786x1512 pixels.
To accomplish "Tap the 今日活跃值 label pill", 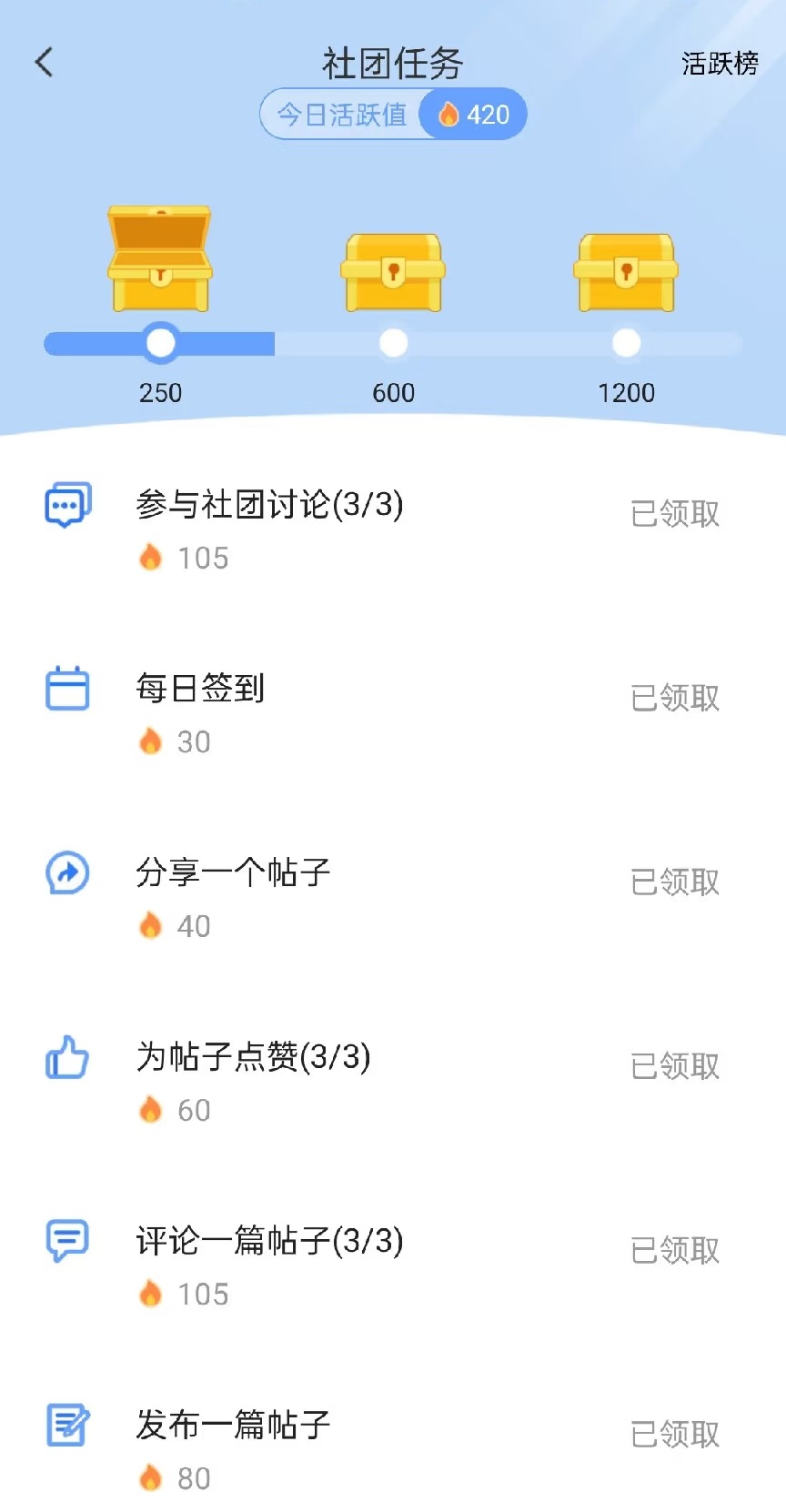I will (x=341, y=114).
